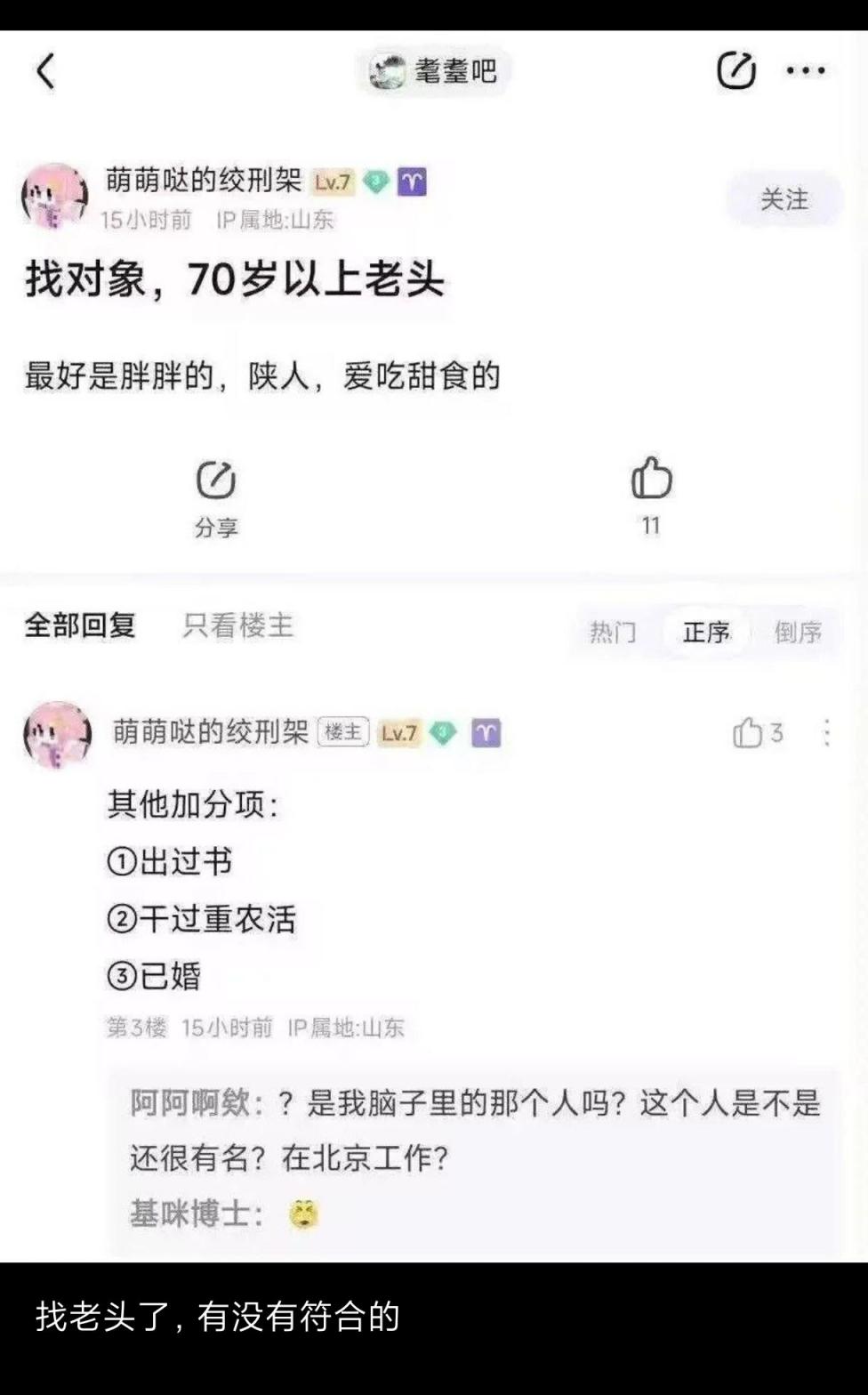The height and width of the screenshot is (1395, 868).
Task: Open the 耄耋吧 forum chip
Action: point(435,71)
